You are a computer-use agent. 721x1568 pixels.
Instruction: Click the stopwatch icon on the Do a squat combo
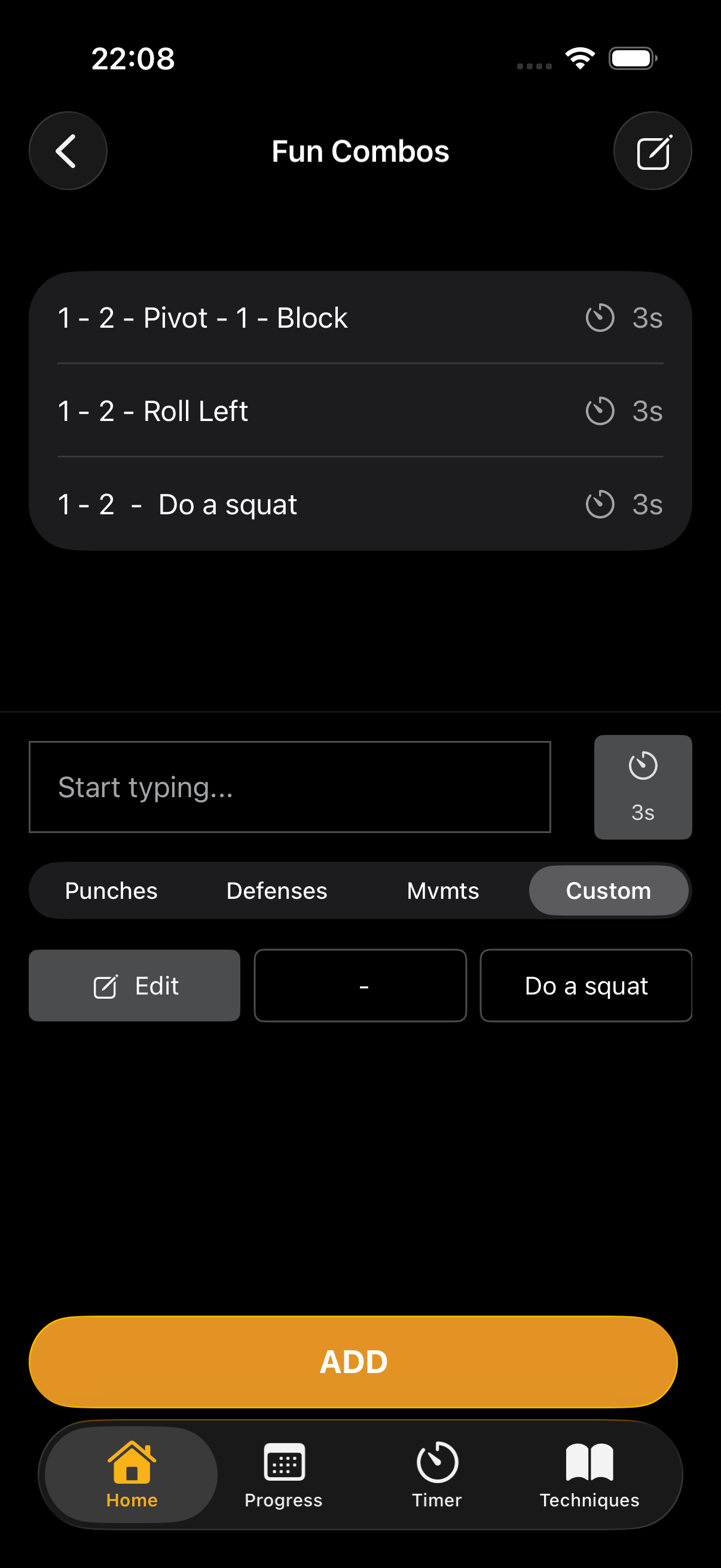click(x=600, y=504)
